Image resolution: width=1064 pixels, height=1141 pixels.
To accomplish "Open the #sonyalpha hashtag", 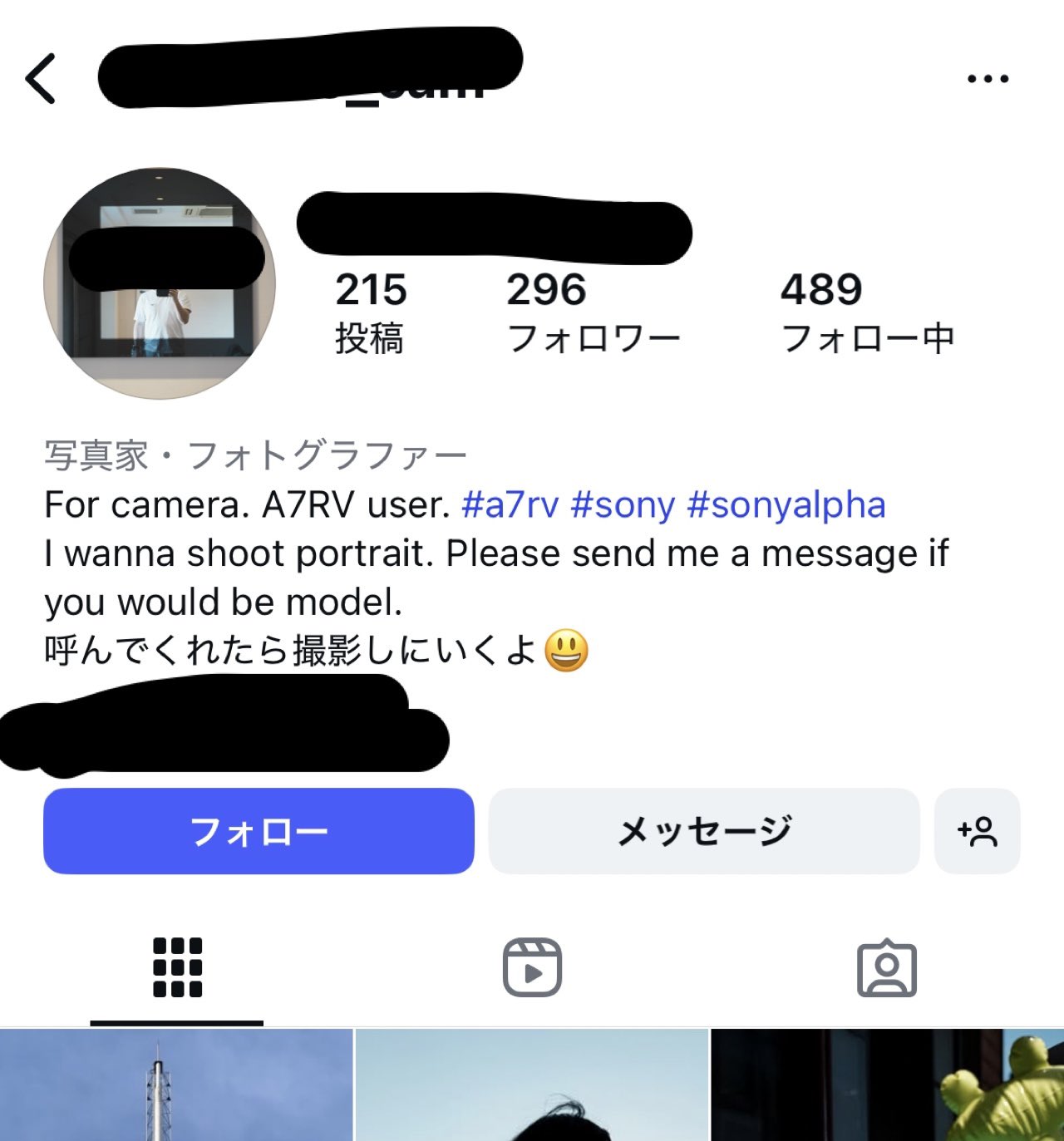I will point(786,504).
